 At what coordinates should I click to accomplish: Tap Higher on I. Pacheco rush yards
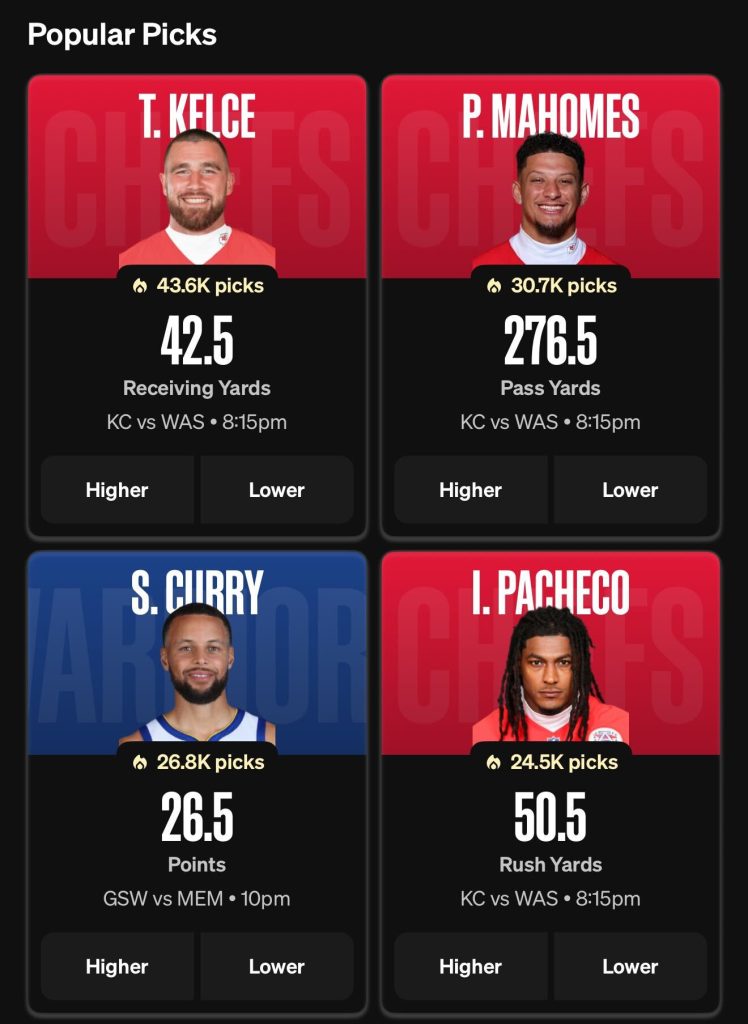click(x=470, y=967)
